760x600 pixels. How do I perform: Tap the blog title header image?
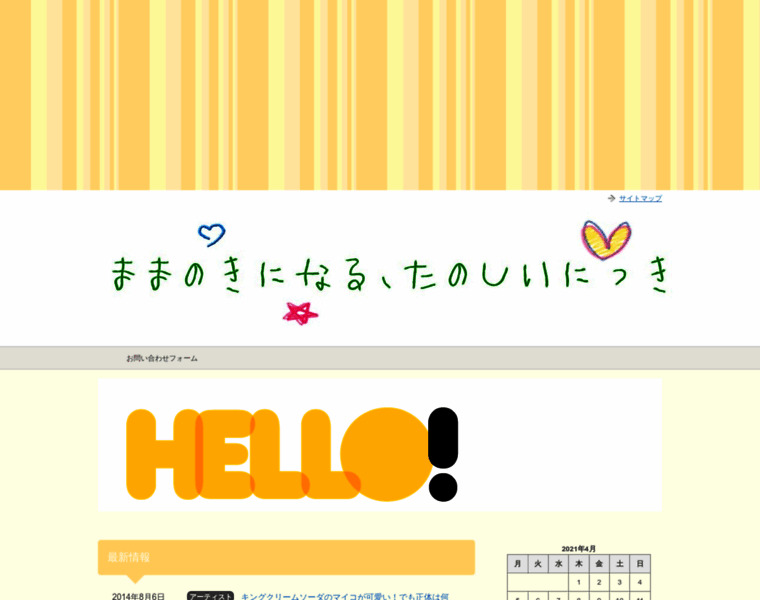pyautogui.click(x=388, y=272)
